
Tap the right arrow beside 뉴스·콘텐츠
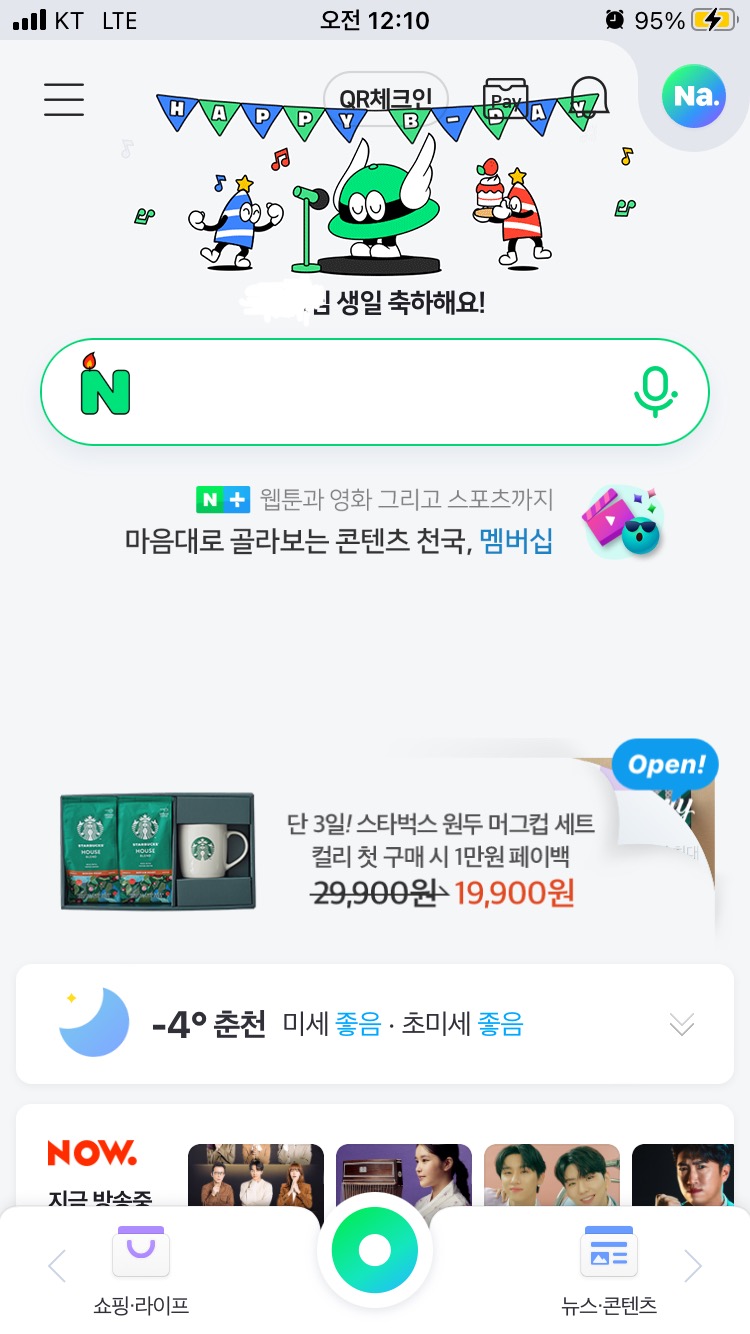pyautogui.click(x=692, y=1266)
